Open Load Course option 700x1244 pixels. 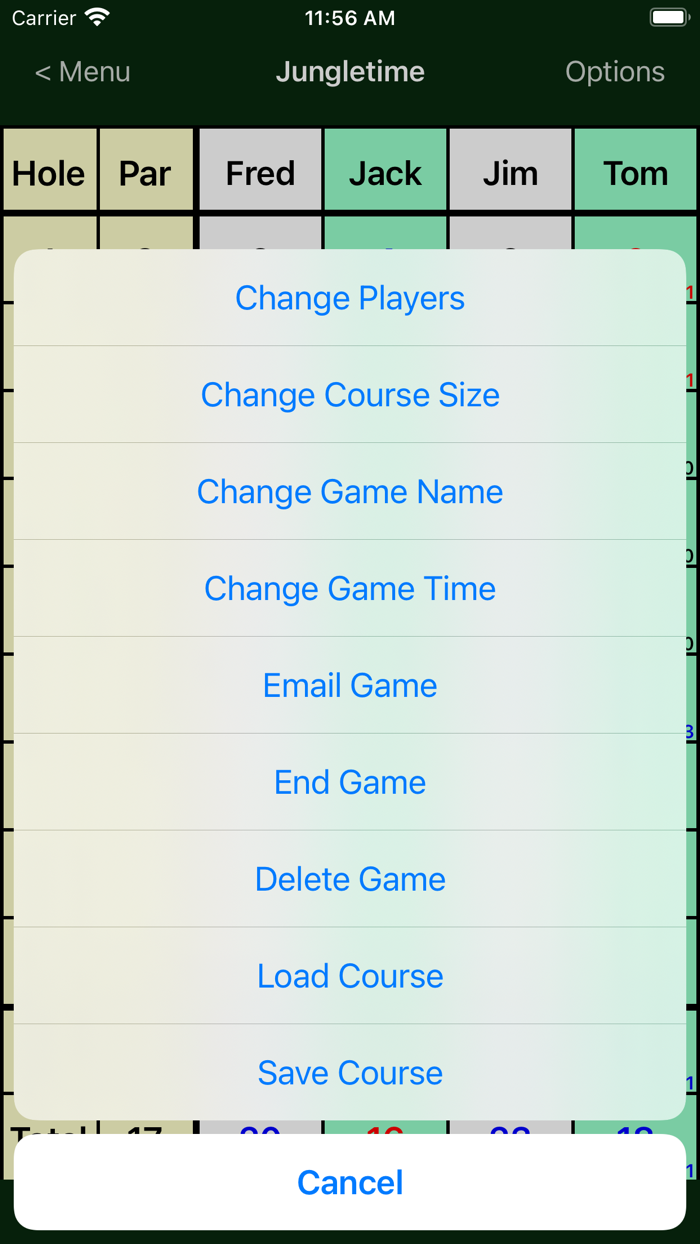point(350,976)
